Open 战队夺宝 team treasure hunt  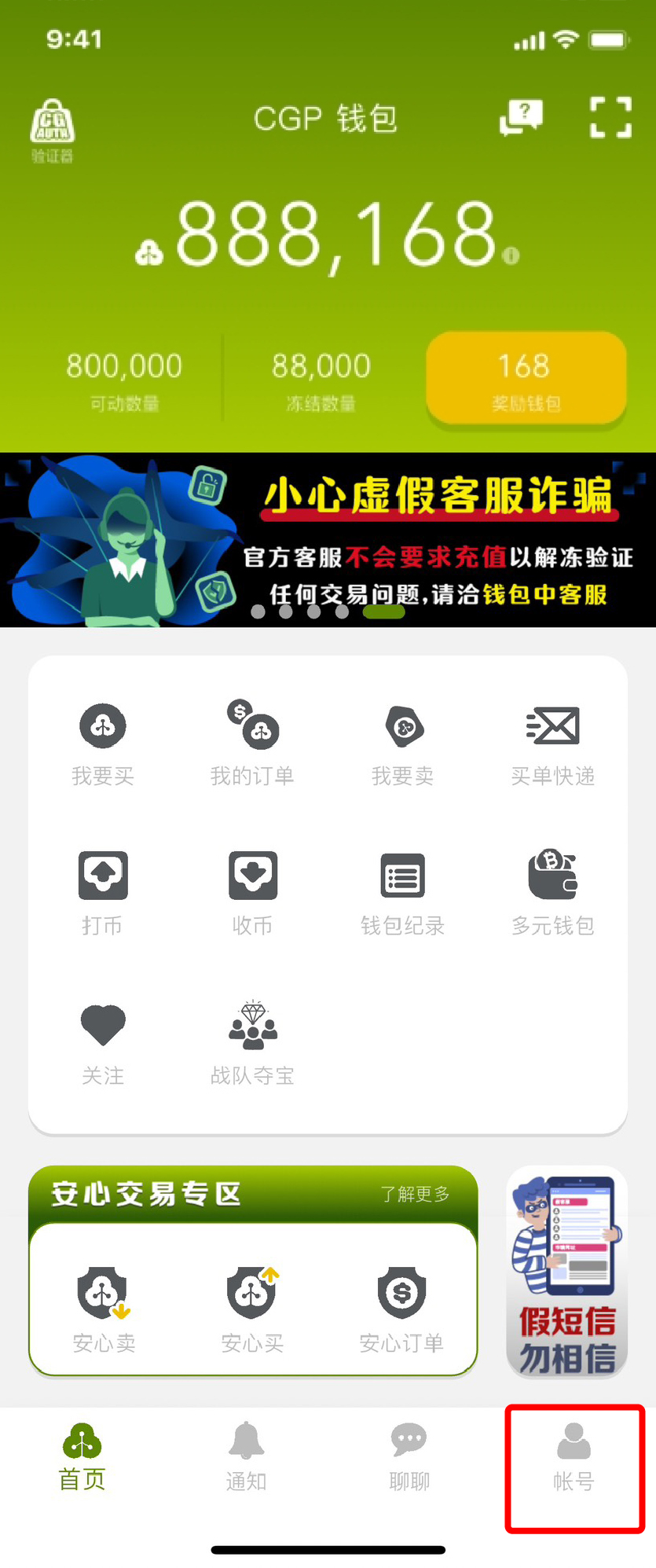(252, 1041)
